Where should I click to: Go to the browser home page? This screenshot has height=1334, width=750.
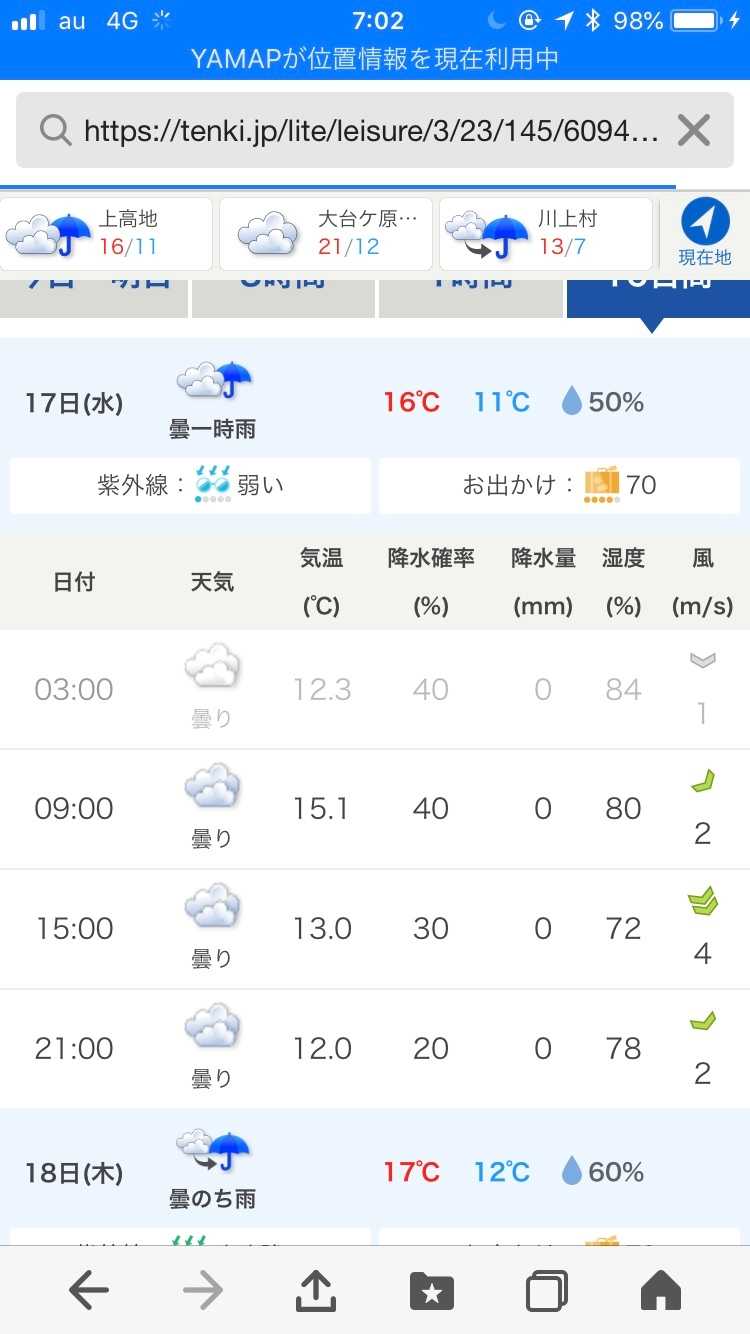(661, 1291)
